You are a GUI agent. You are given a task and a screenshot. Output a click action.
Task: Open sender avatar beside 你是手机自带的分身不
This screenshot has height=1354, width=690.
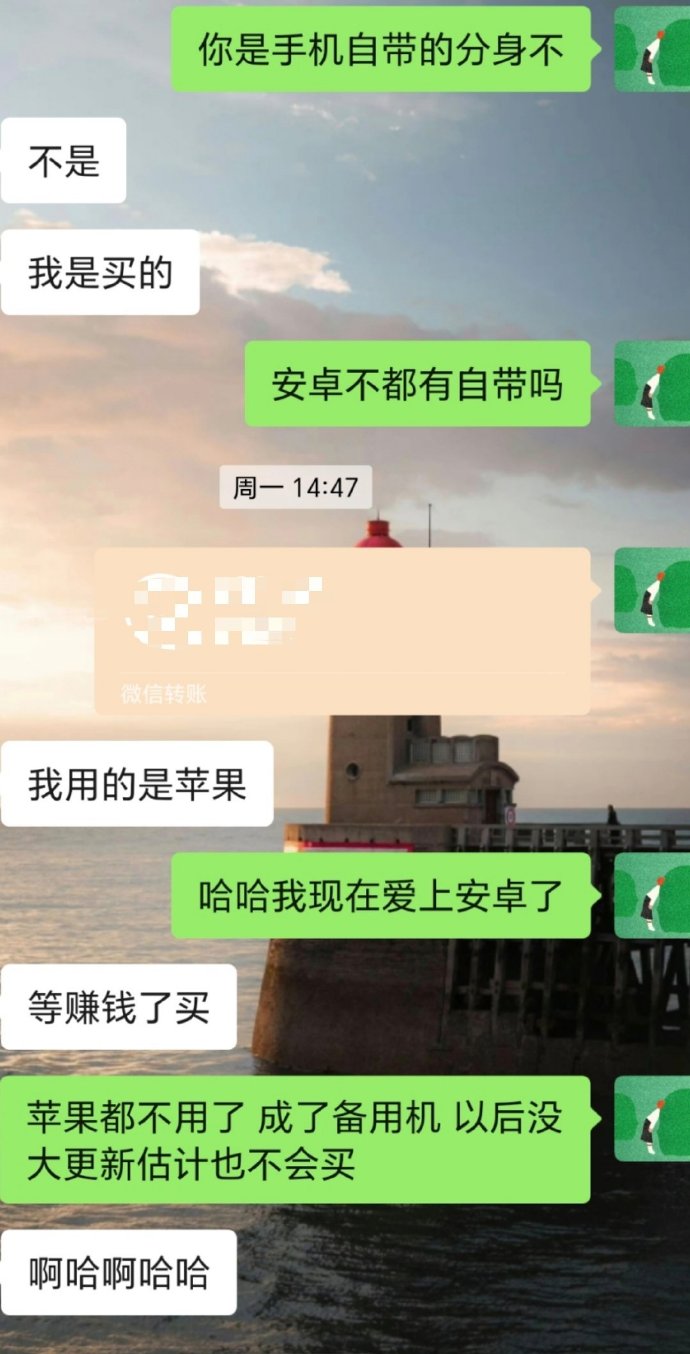coord(652,49)
